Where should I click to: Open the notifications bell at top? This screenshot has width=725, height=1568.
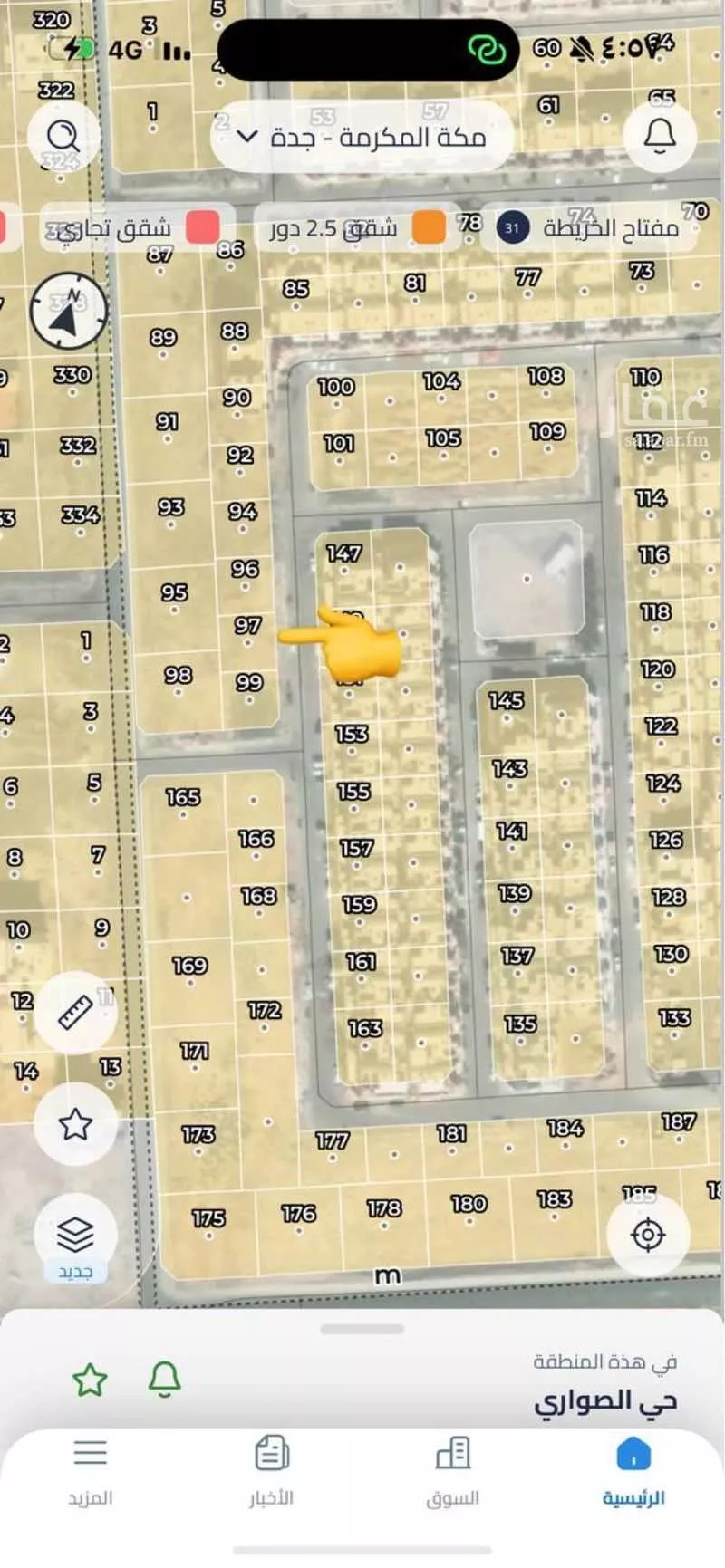pyautogui.click(x=660, y=136)
